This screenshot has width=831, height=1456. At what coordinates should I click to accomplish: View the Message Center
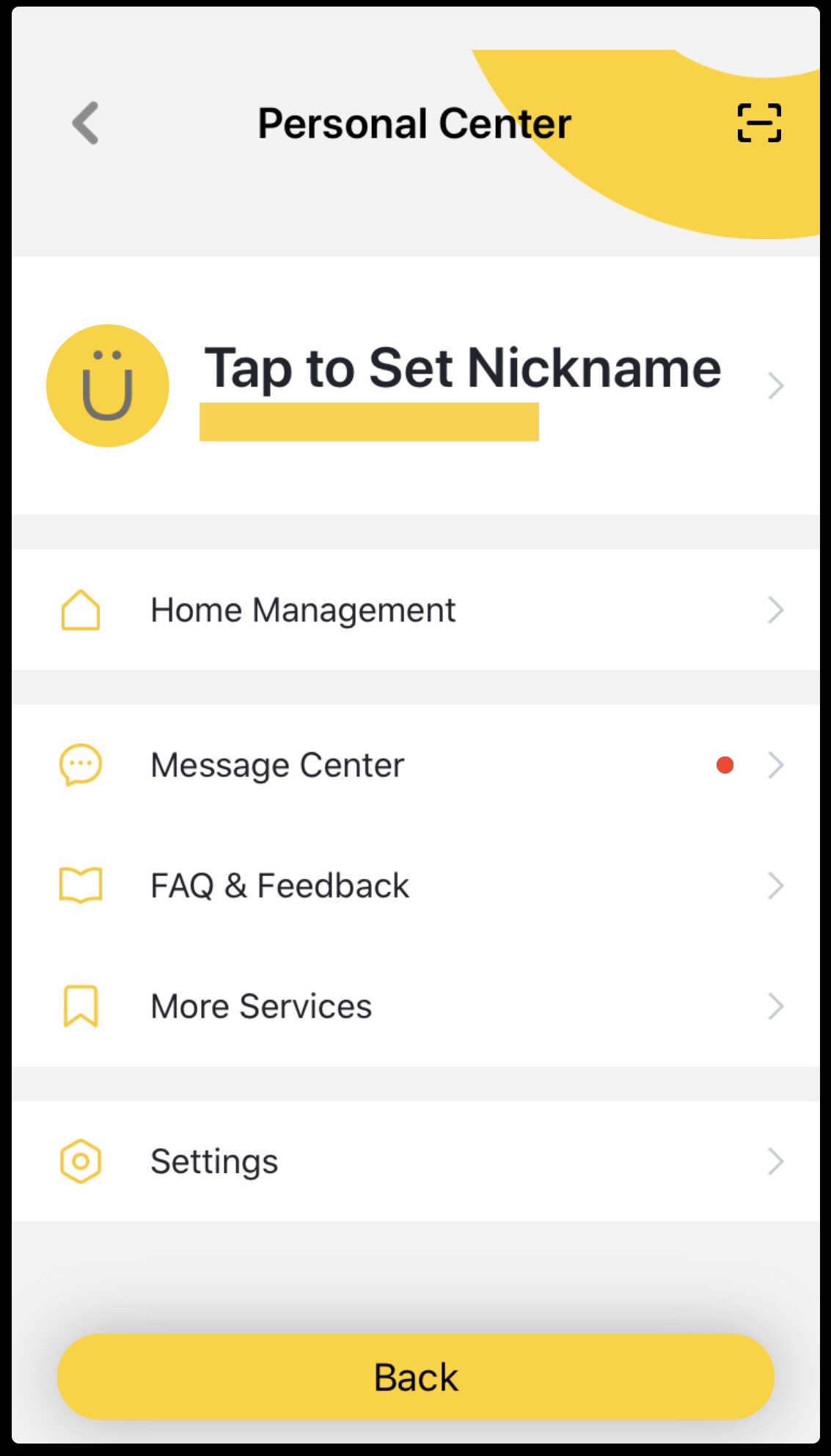pos(415,765)
